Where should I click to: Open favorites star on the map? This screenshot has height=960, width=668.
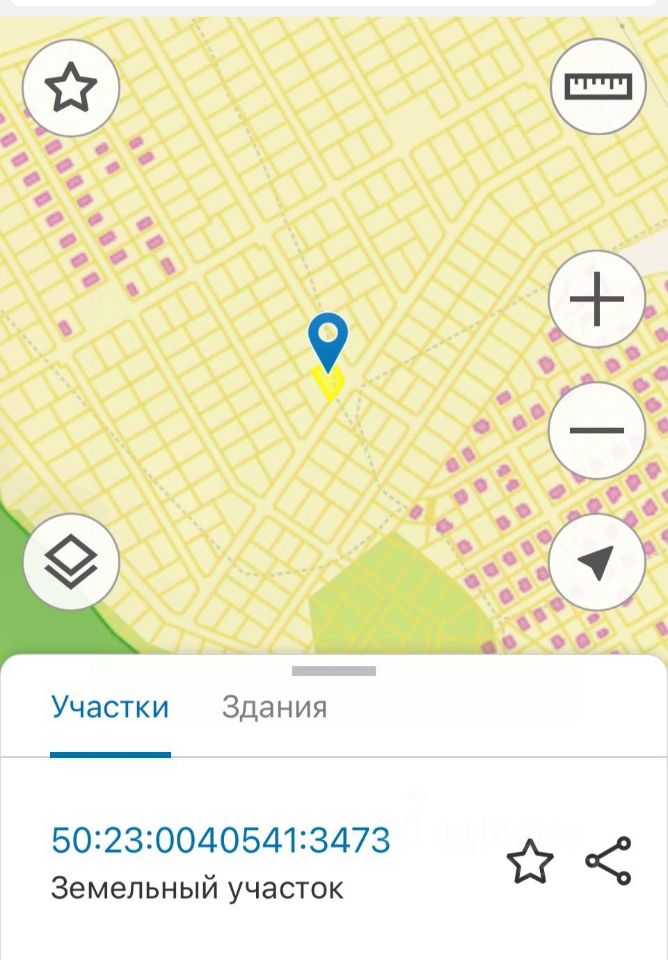(71, 89)
